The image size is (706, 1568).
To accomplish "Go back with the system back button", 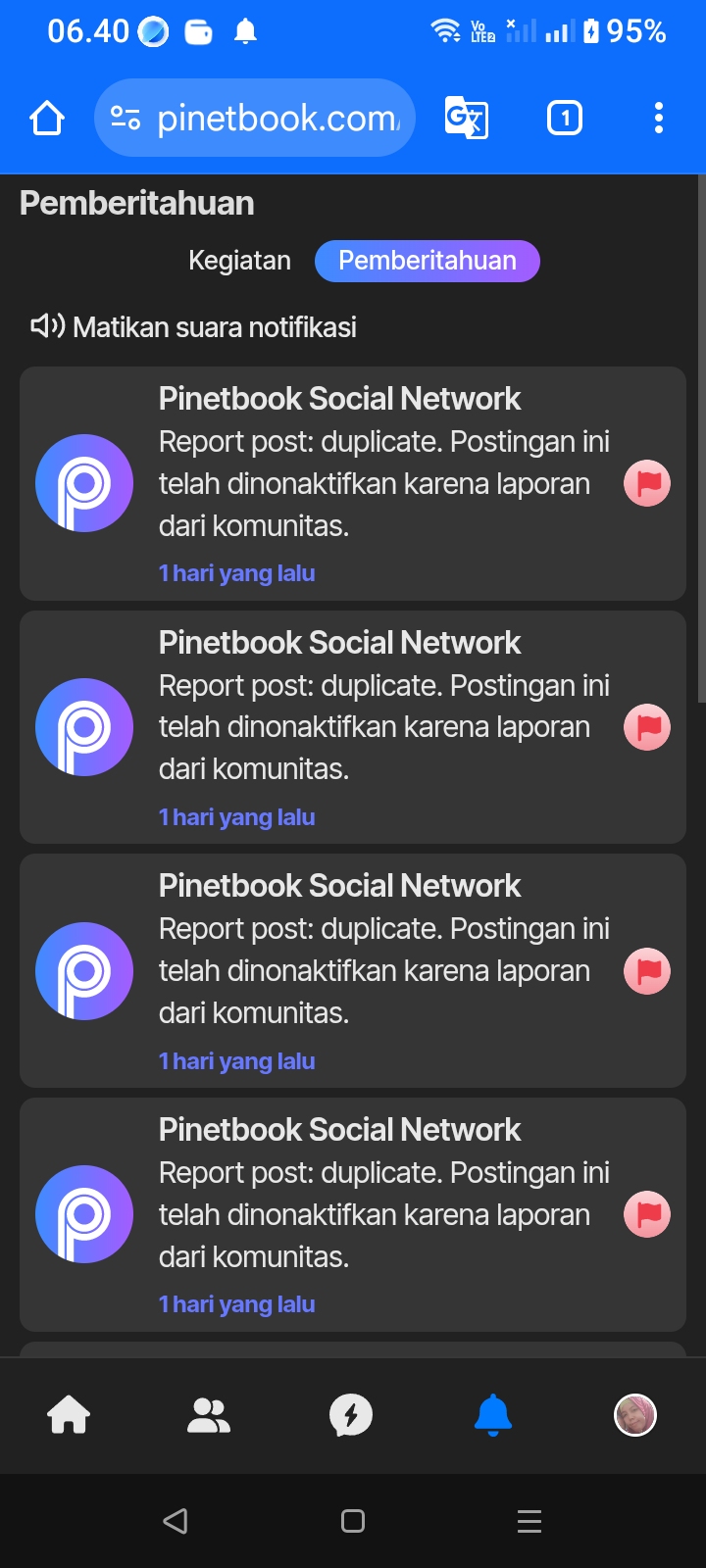I will (x=176, y=1521).
